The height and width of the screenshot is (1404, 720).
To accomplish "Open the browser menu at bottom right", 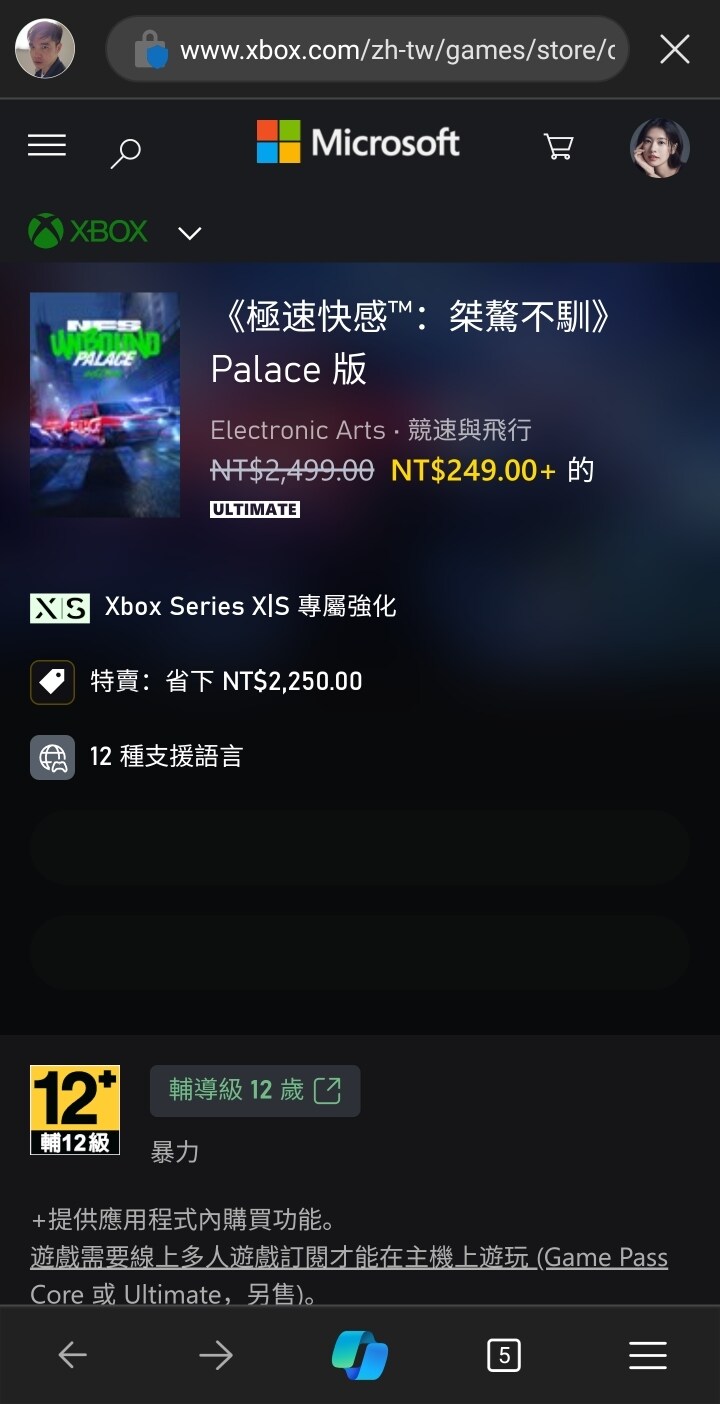I will pyautogui.click(x=647, y=1355).
